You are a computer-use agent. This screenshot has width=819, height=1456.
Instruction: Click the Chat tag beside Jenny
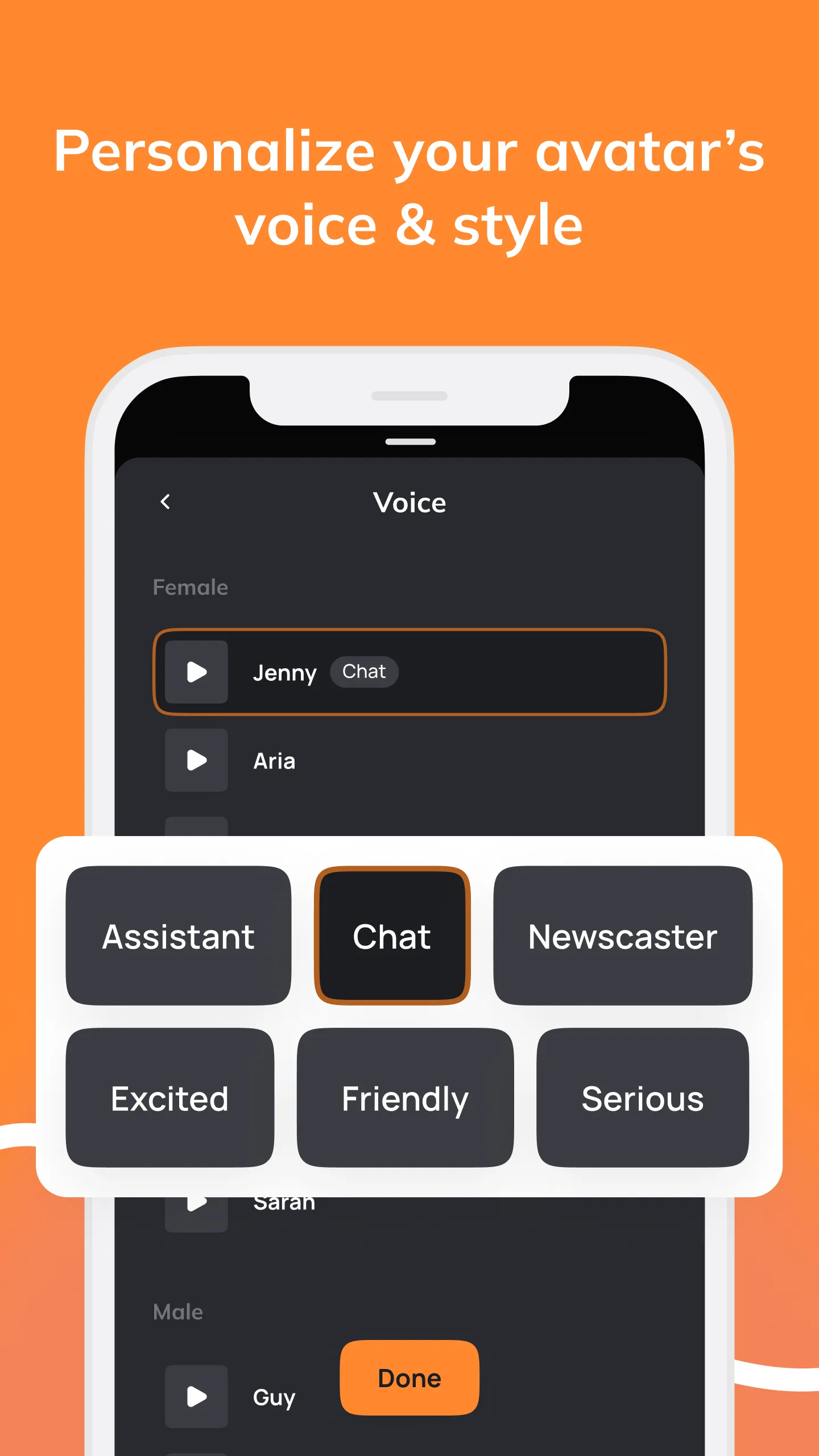click(364, 672)
